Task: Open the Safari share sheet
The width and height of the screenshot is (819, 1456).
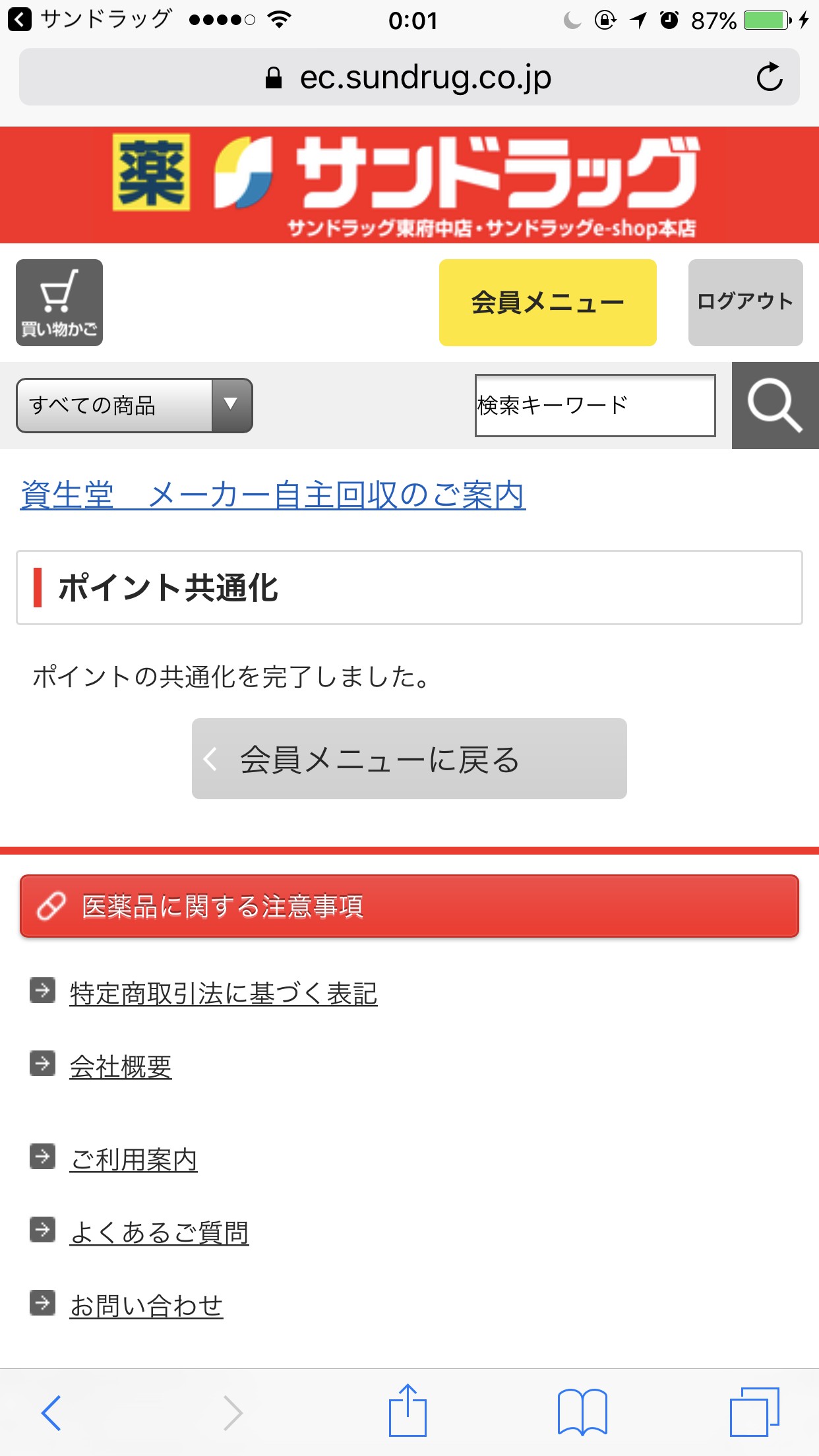Action: (x=408, y=1410)
